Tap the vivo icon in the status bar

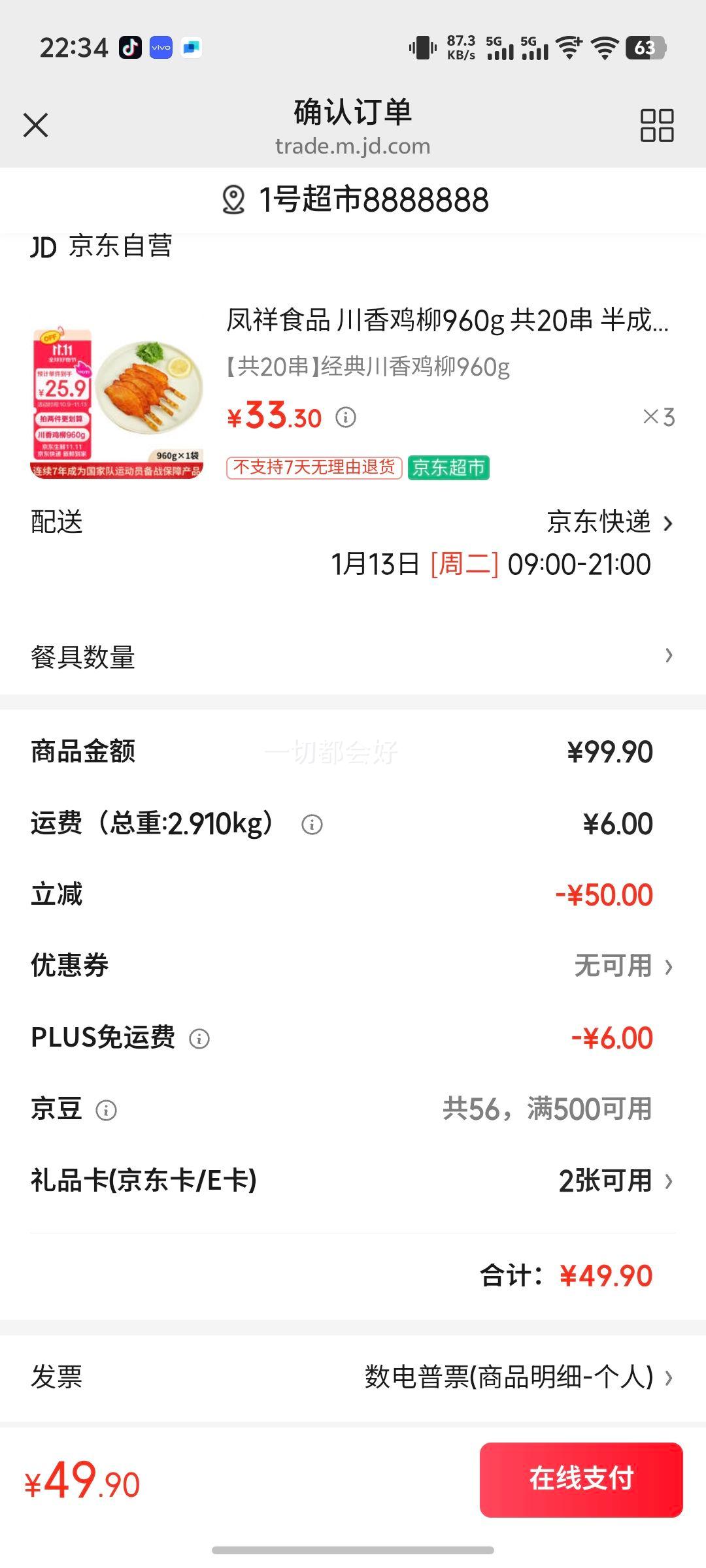(161, 48)
